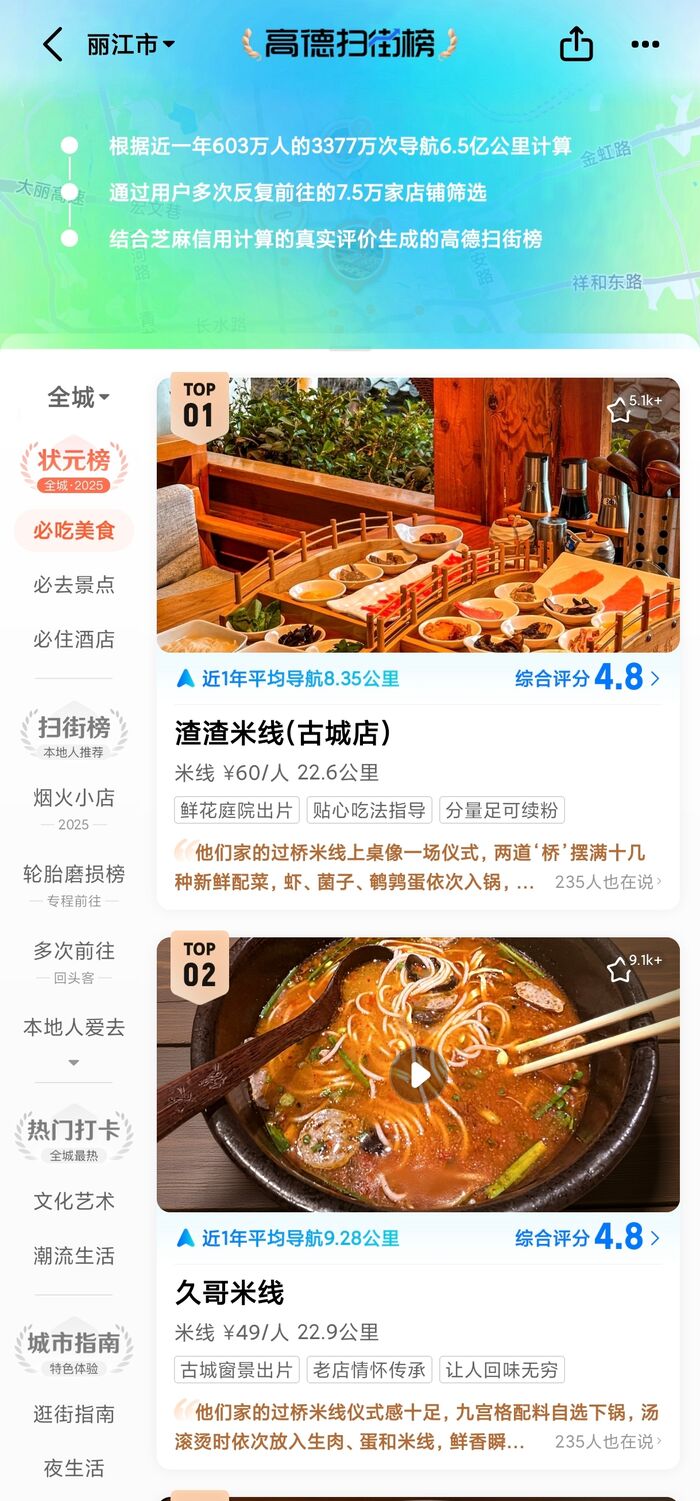This screenshot has height=1501, width=700.
Task: Open the 文化艺术 category
Action: tap(74, 1201)
